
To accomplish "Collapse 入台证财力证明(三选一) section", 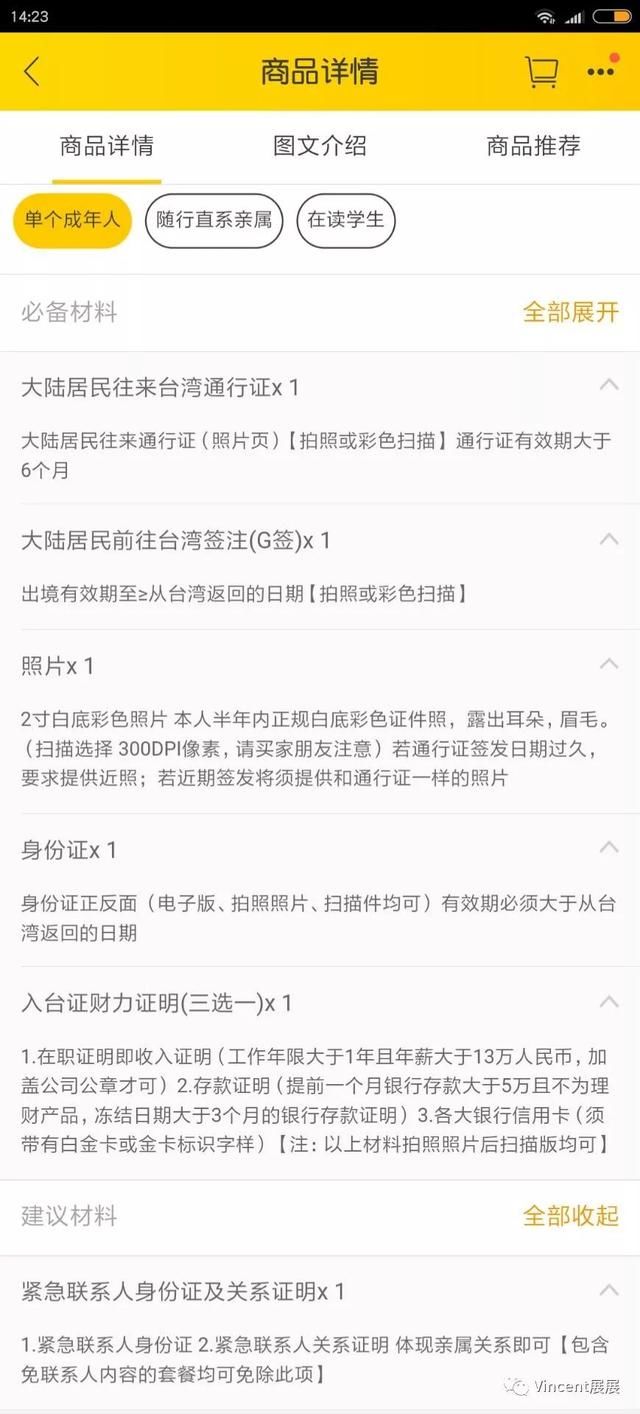I will (x=607, y=1001).
